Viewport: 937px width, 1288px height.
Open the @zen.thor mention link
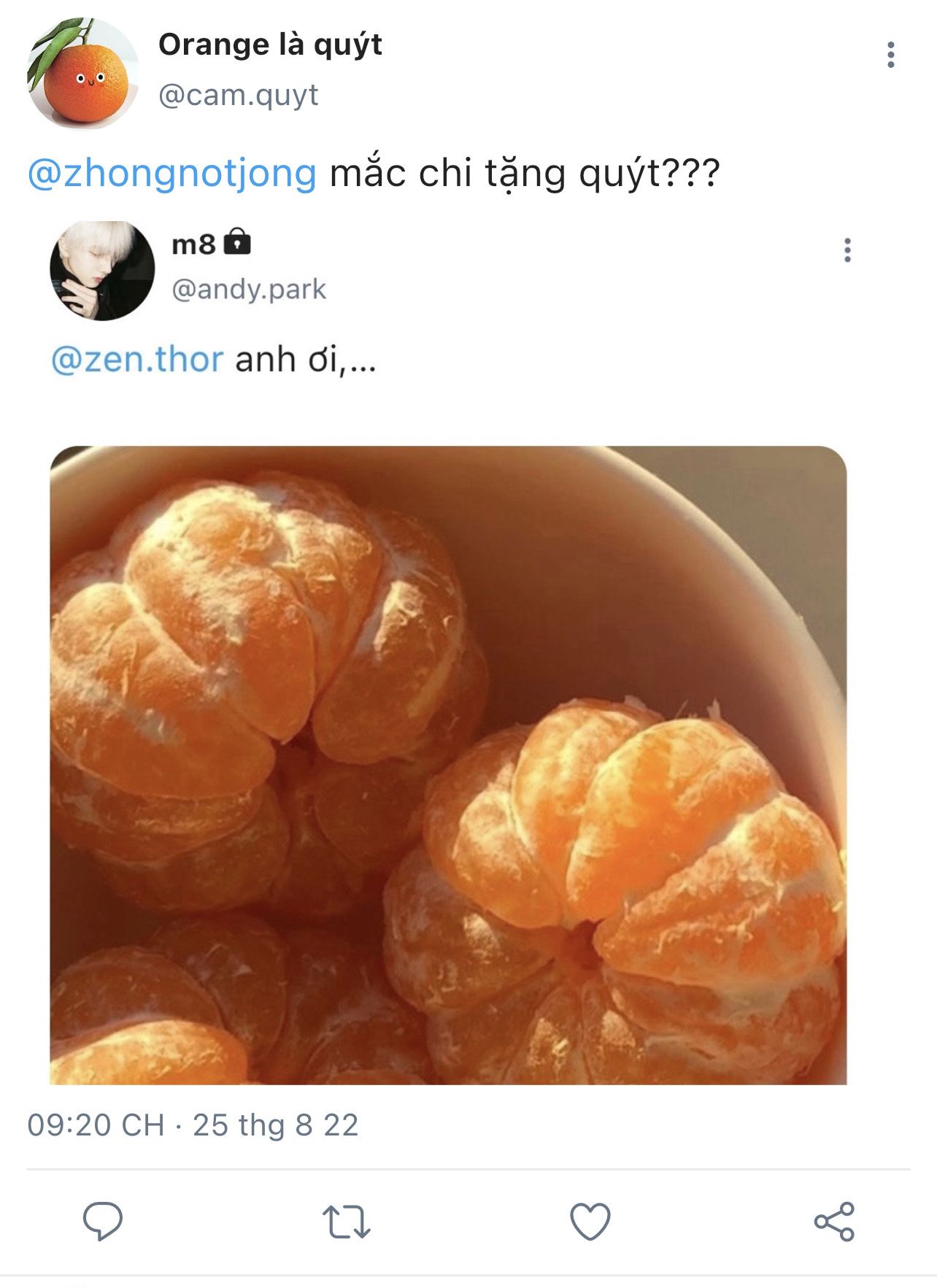137,360
